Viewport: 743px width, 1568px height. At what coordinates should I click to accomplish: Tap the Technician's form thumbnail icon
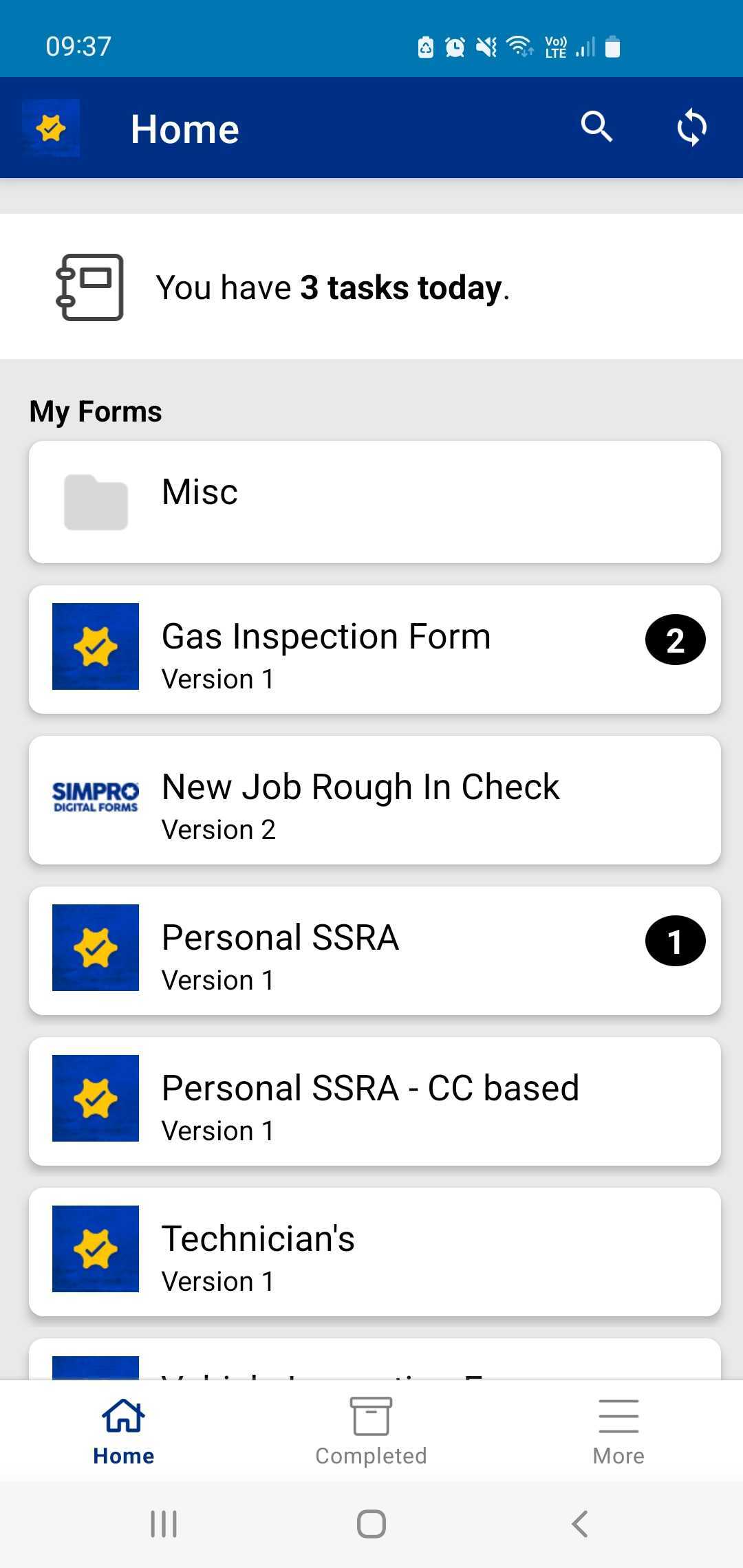tap(95, 1250)
